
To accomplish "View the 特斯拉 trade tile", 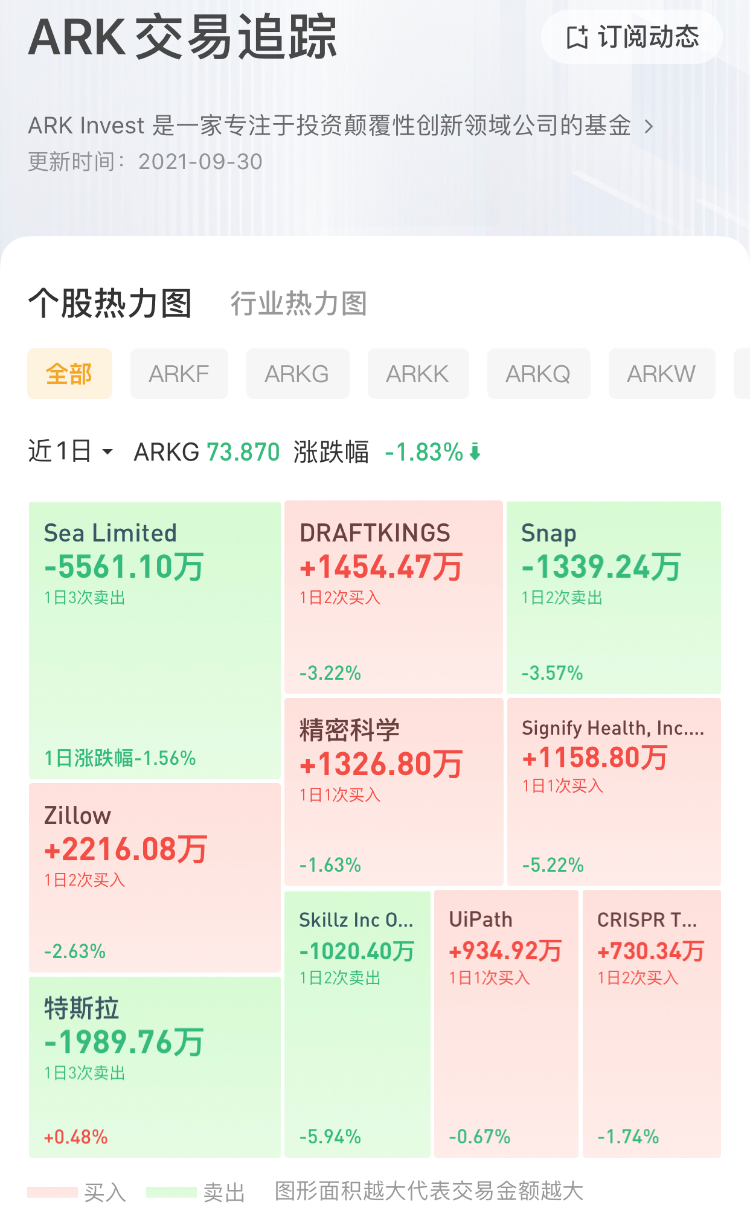I will tap(155, 1067).
